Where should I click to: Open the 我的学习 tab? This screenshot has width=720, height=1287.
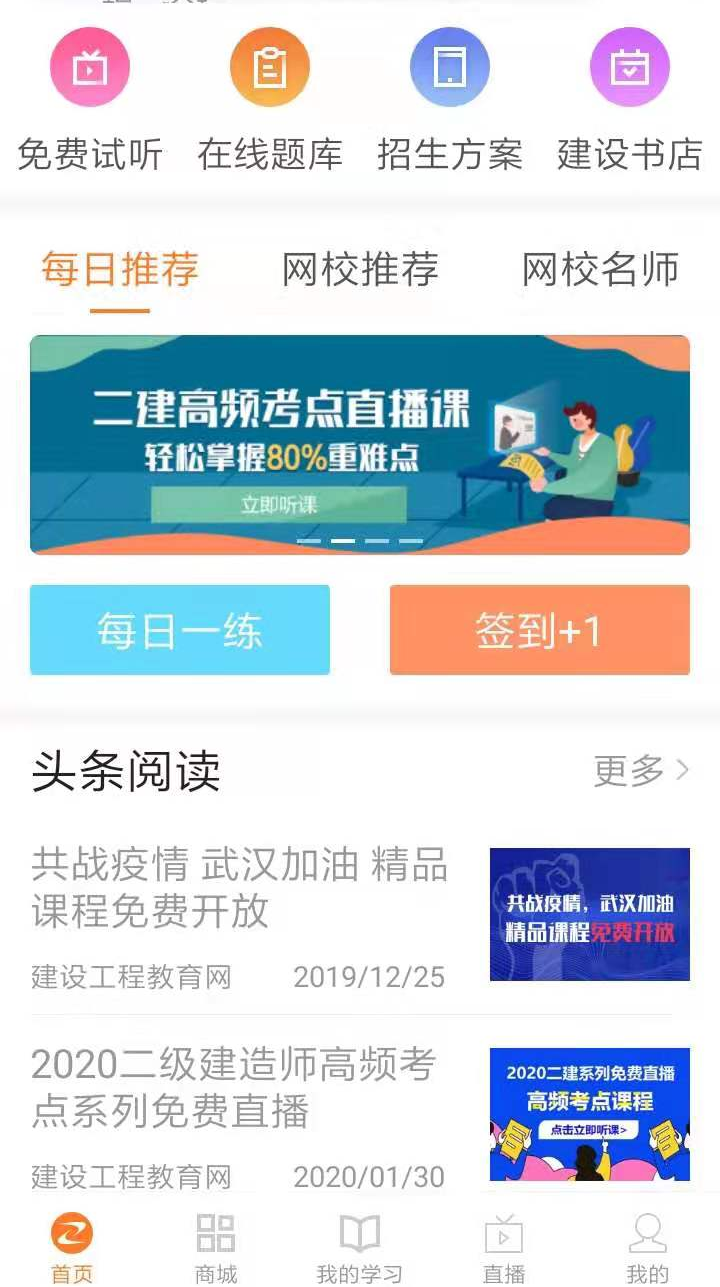click(360, 1246)
